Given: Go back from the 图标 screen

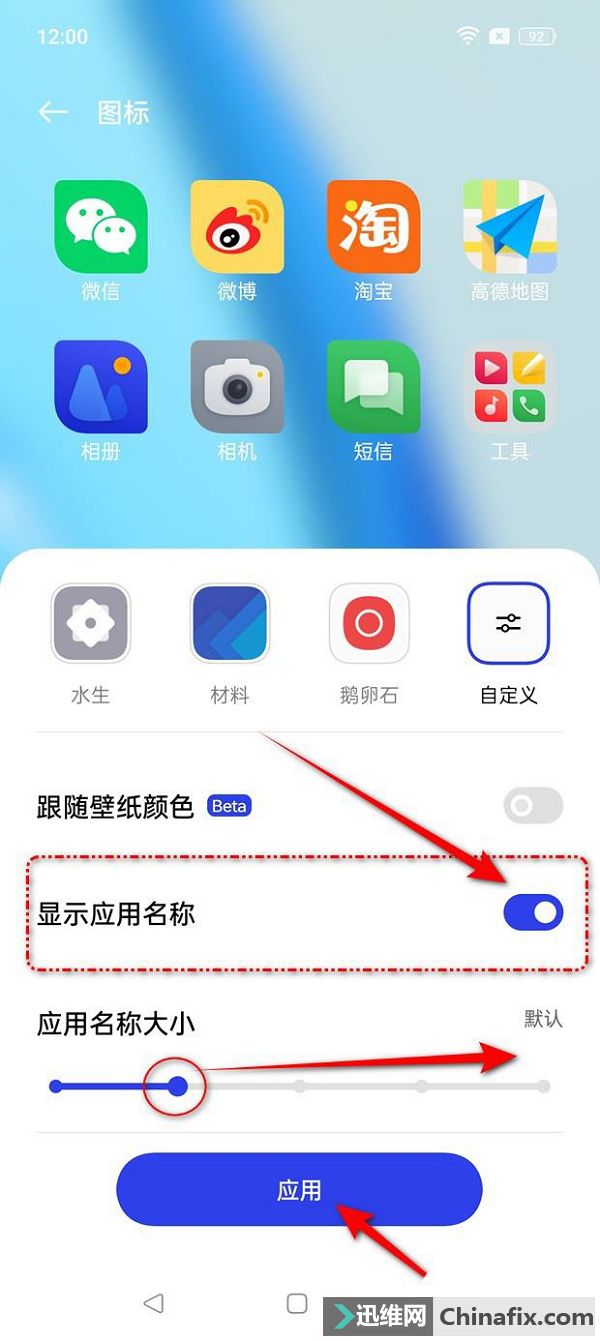Looking at the screenshot, I should 52,112.
